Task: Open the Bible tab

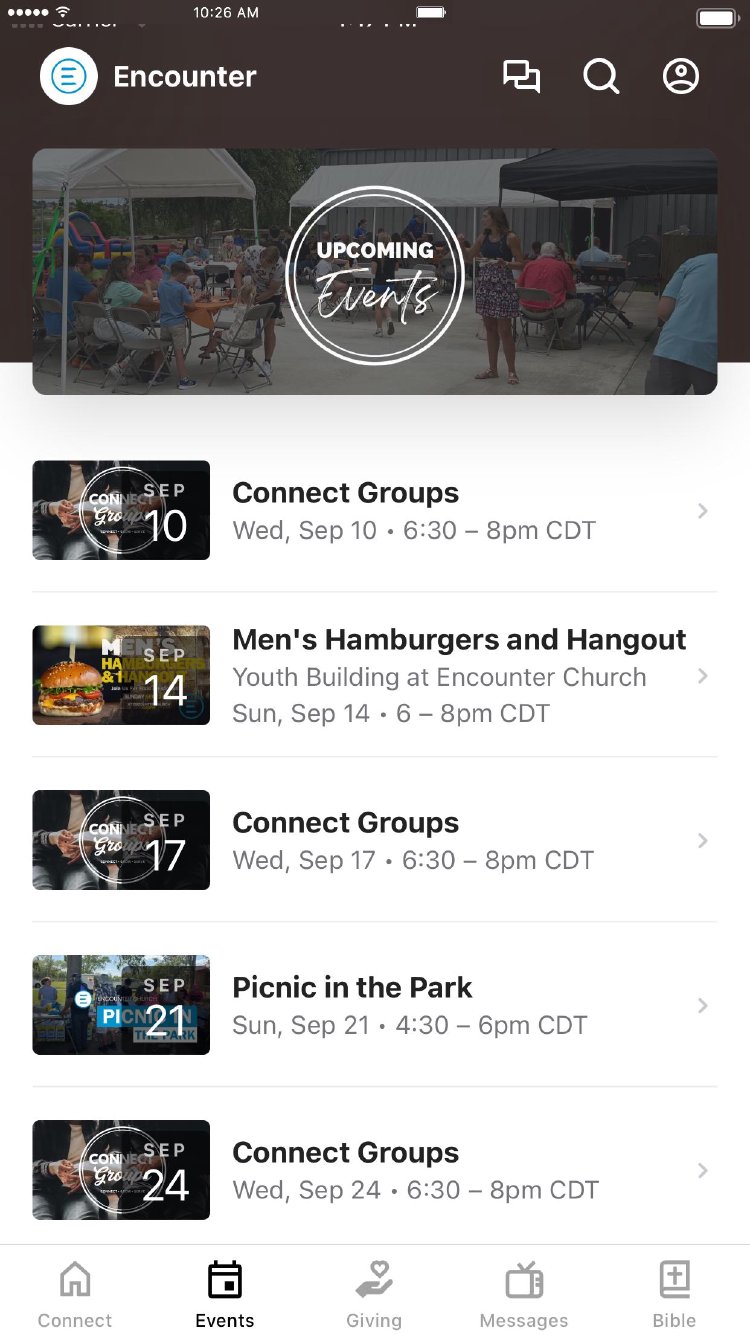Action: [x=675, y=1294]
